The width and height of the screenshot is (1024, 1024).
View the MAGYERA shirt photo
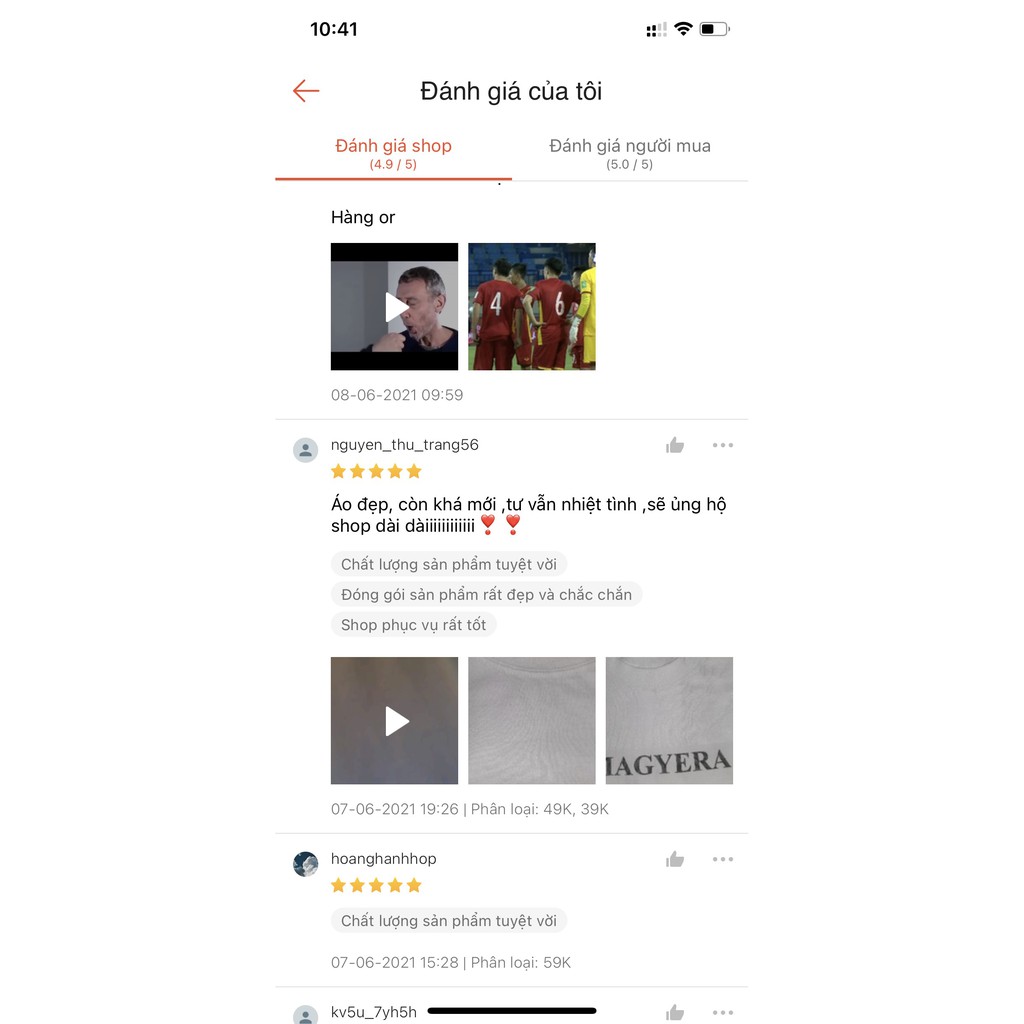pyautogui.click(x=669, y=721)
